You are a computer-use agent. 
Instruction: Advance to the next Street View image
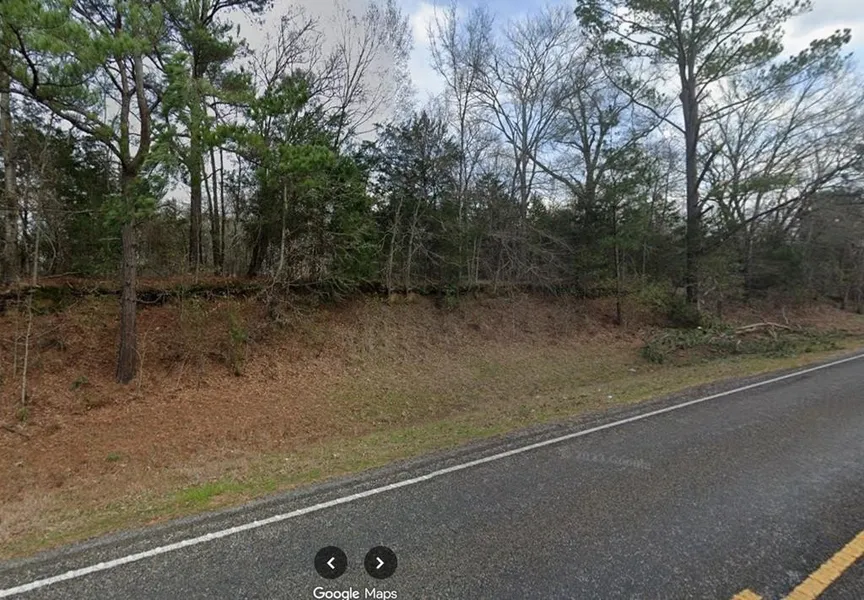click(380, 562)
